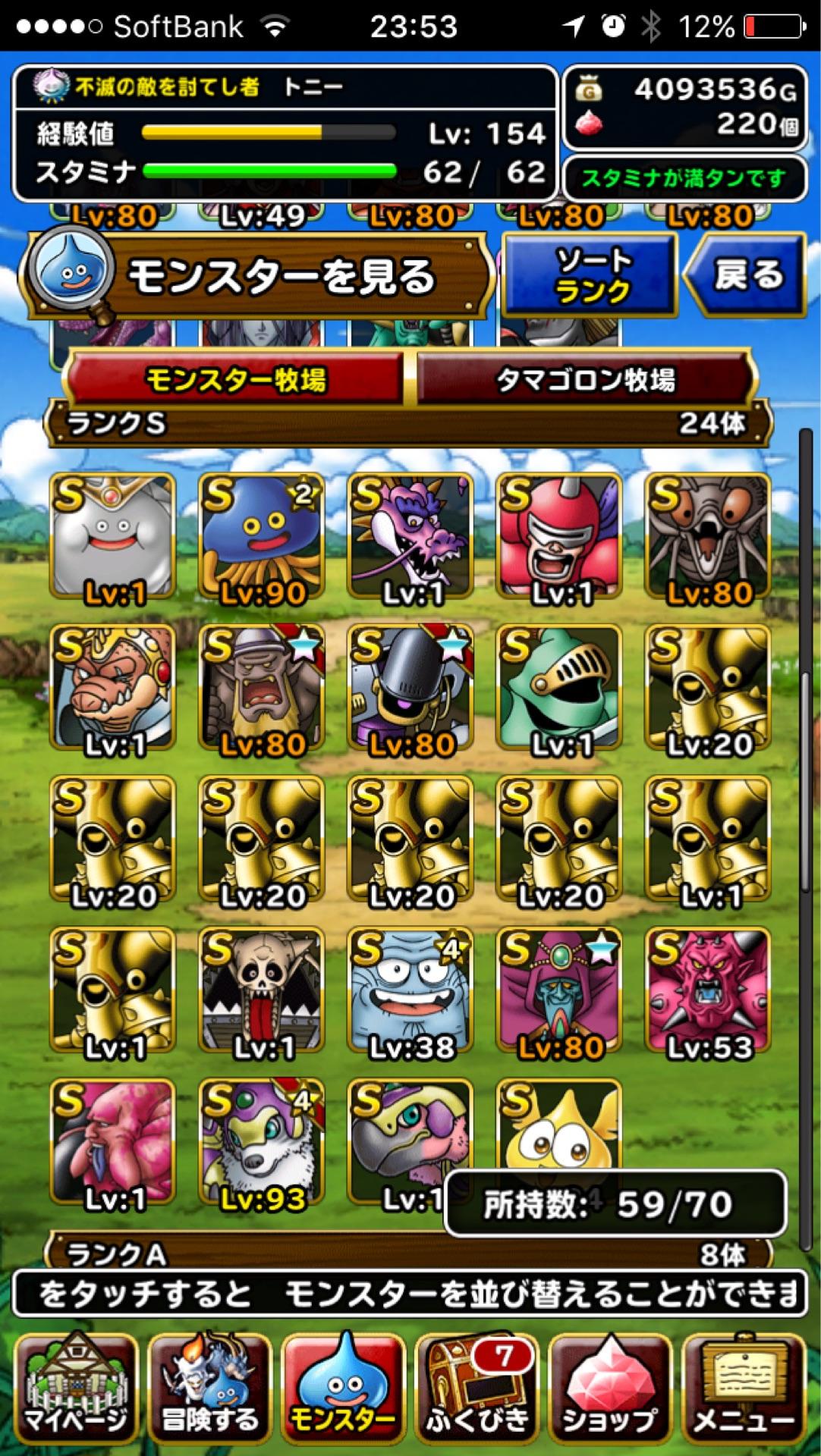
Task: Select the Lv:1 red horned helmet monster
Action: click(x=559, y=537)
